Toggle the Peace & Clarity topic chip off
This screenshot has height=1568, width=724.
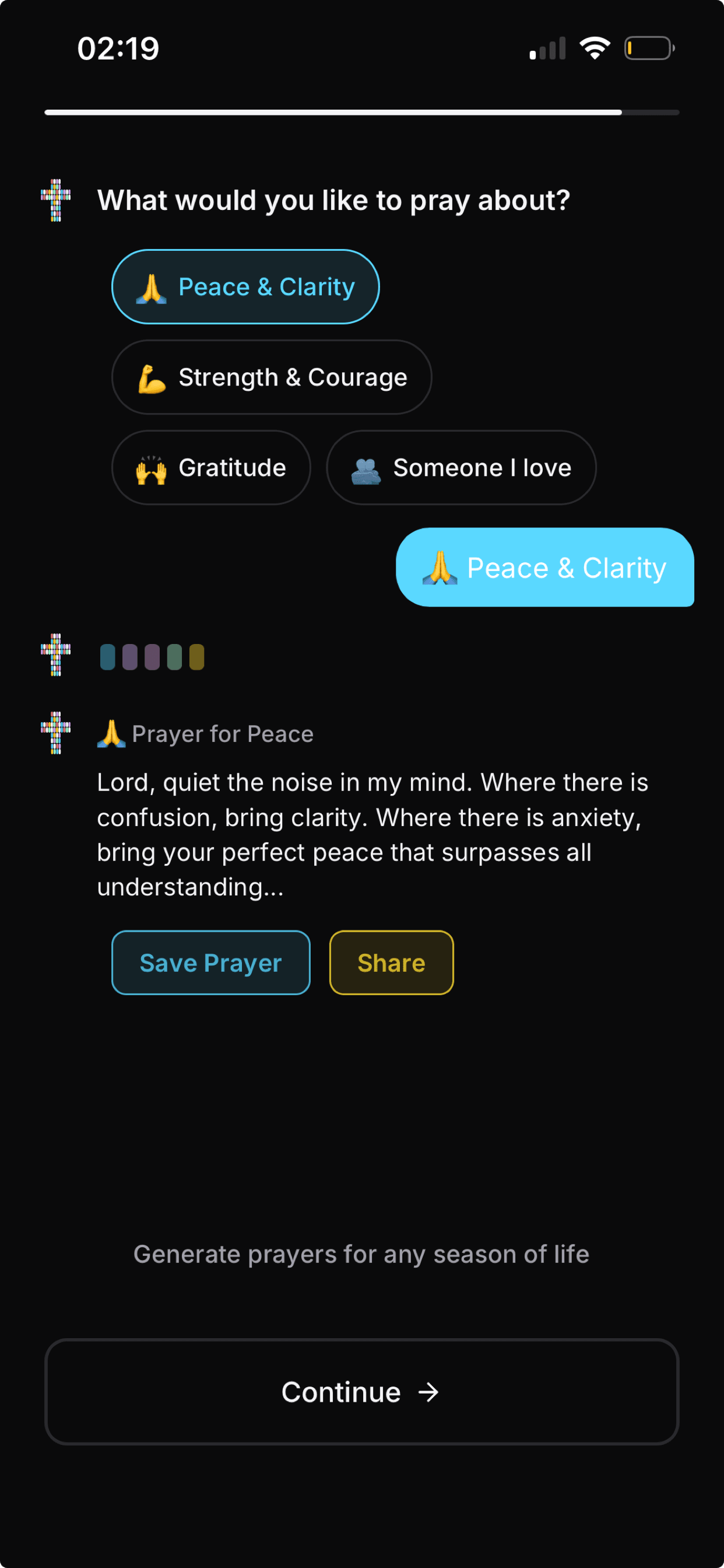coord(245,286)
